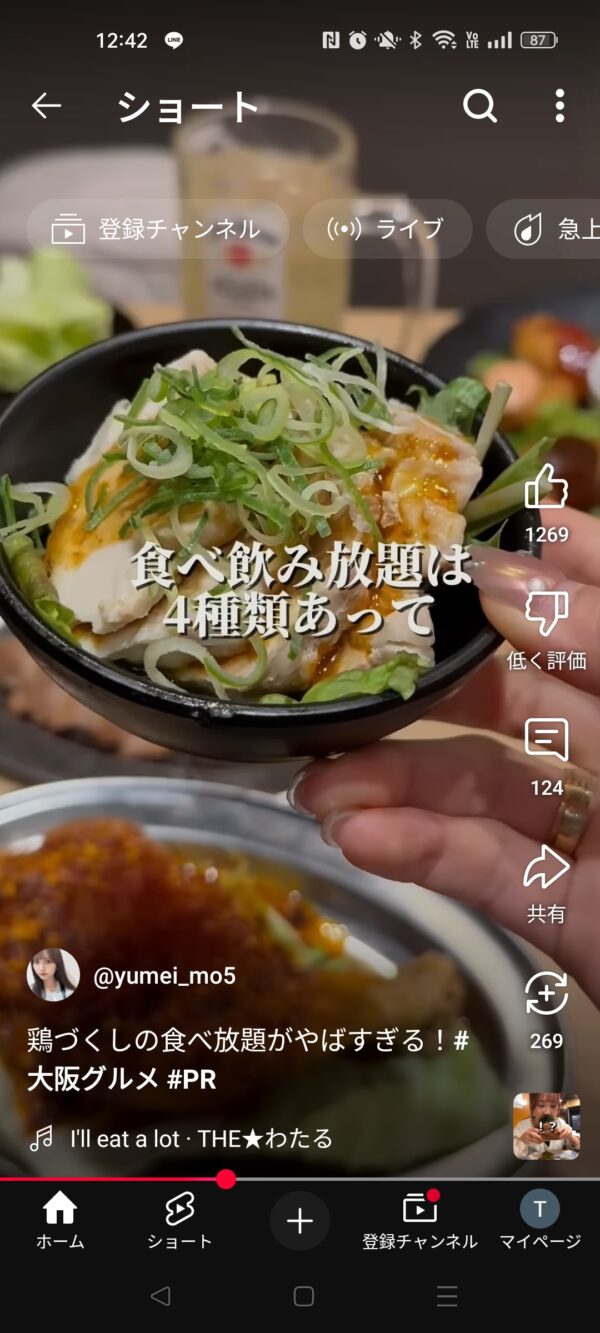This screenshot has height=1333, width=600.
Task: Switch to the 登録チャンネル bottom tab
Action: click(420, 1220)
